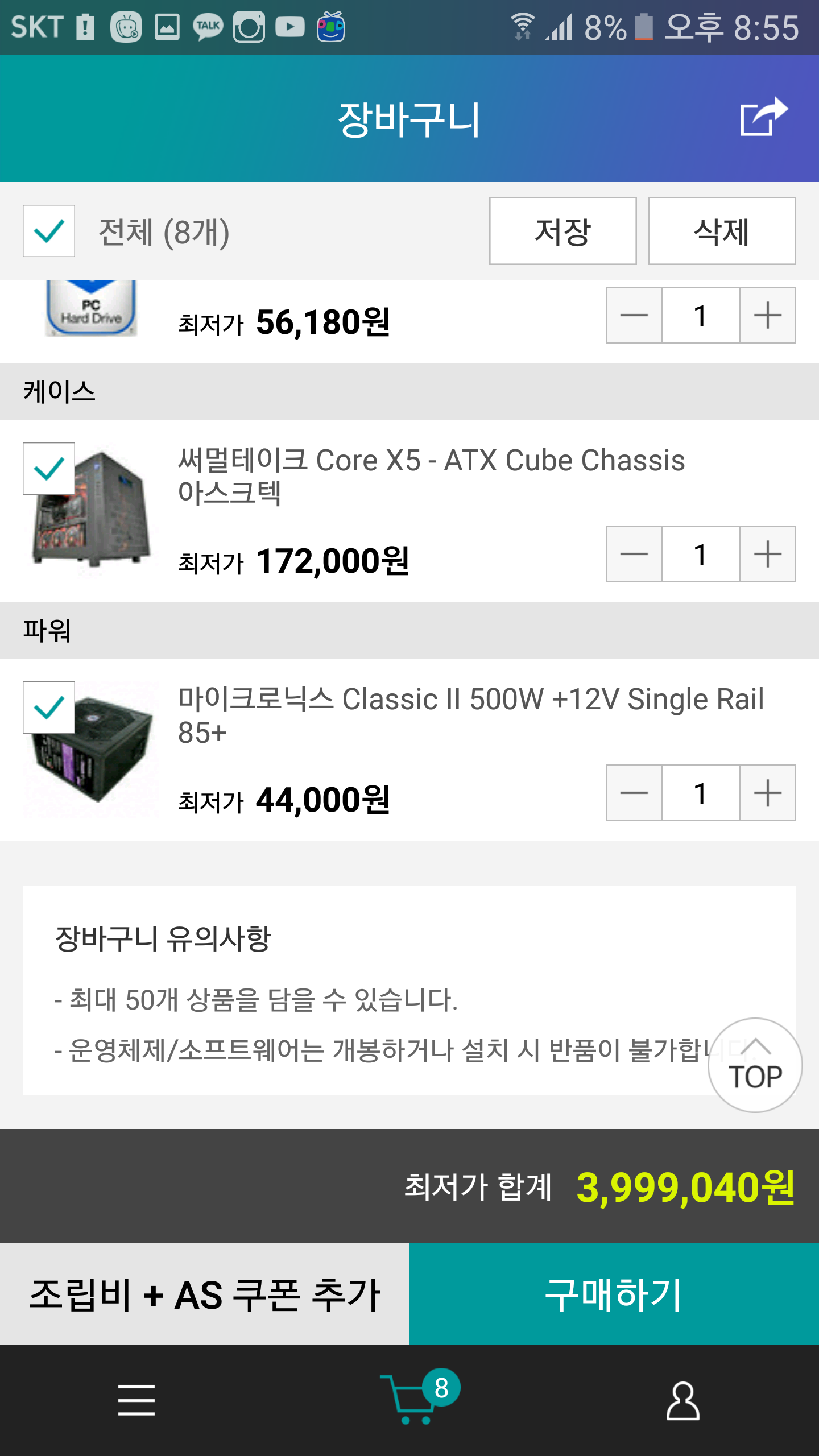Viewport: 819px width, 1456px height.
Task: Uncheck the 마이크로닉스 Classic II 500W item
Action: (x=49, y=708)
